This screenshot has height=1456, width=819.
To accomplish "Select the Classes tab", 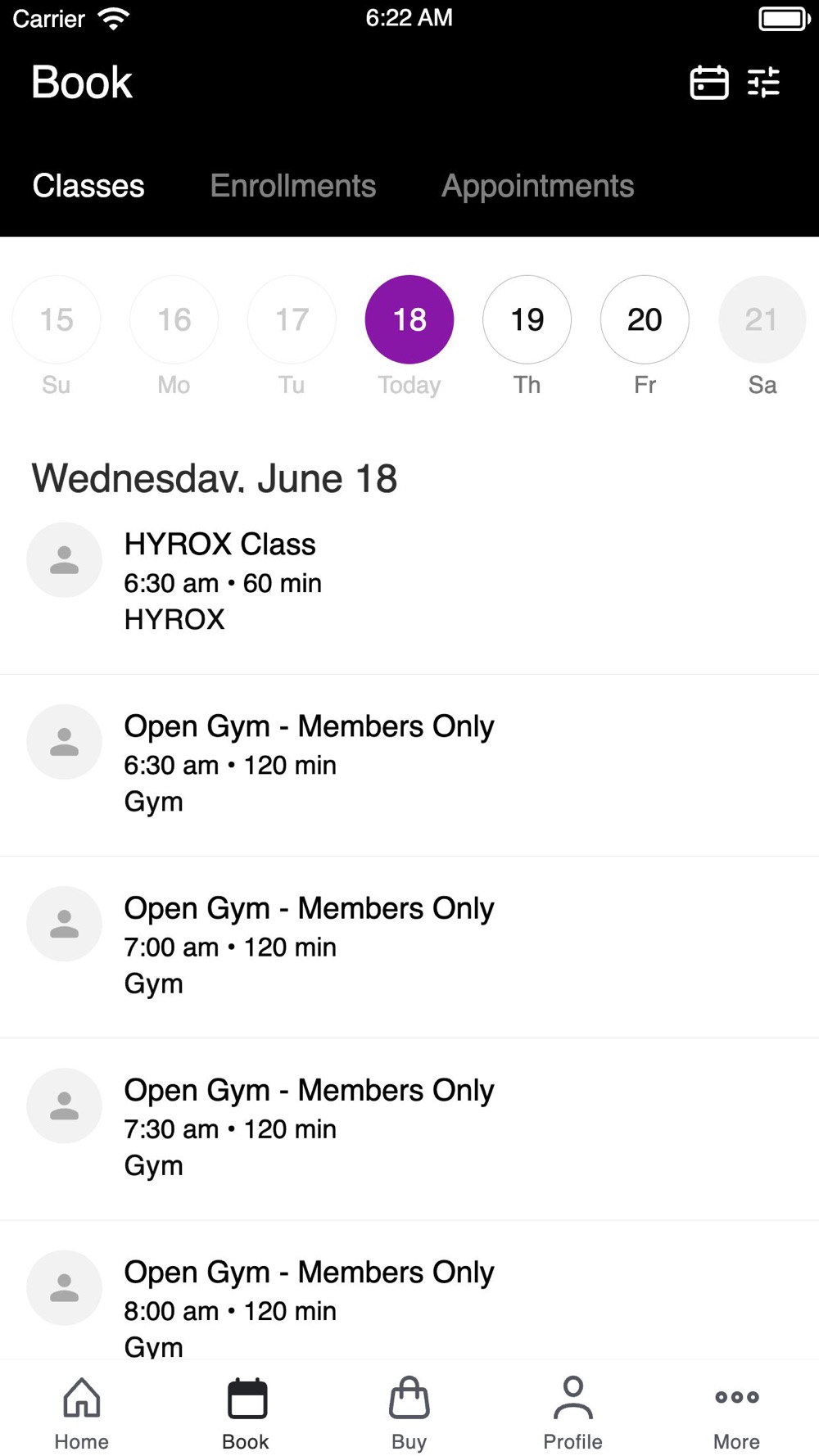I will 88,186.
